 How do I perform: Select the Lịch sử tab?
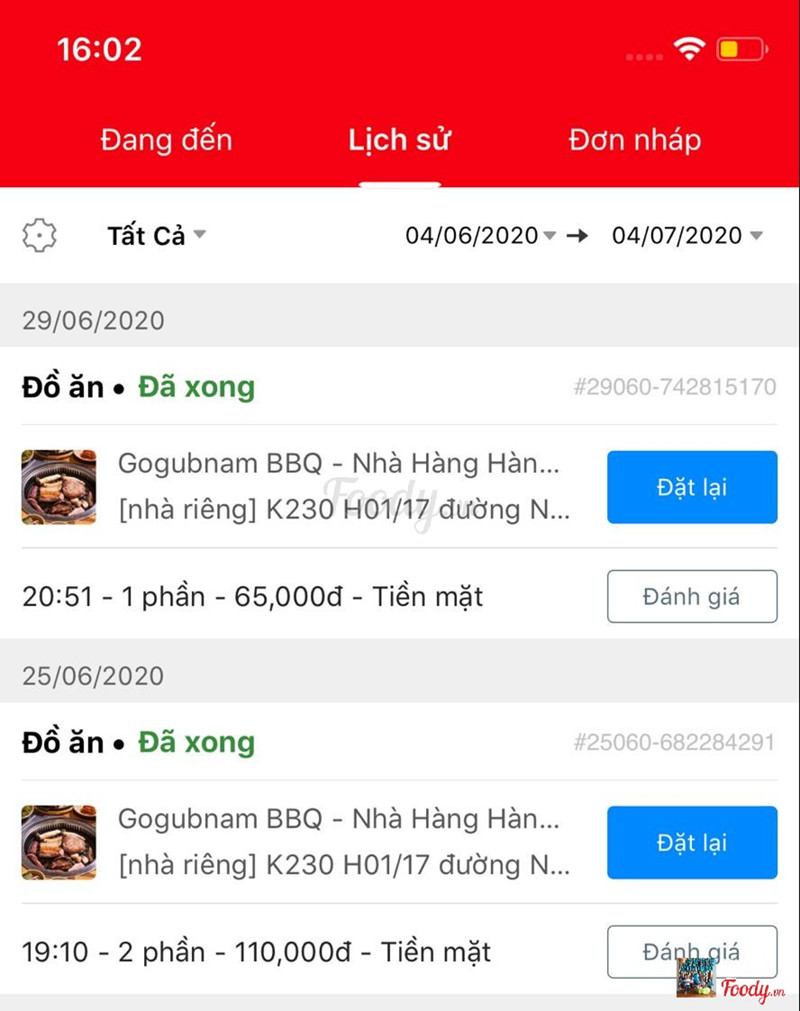click(x=399, y=140)
